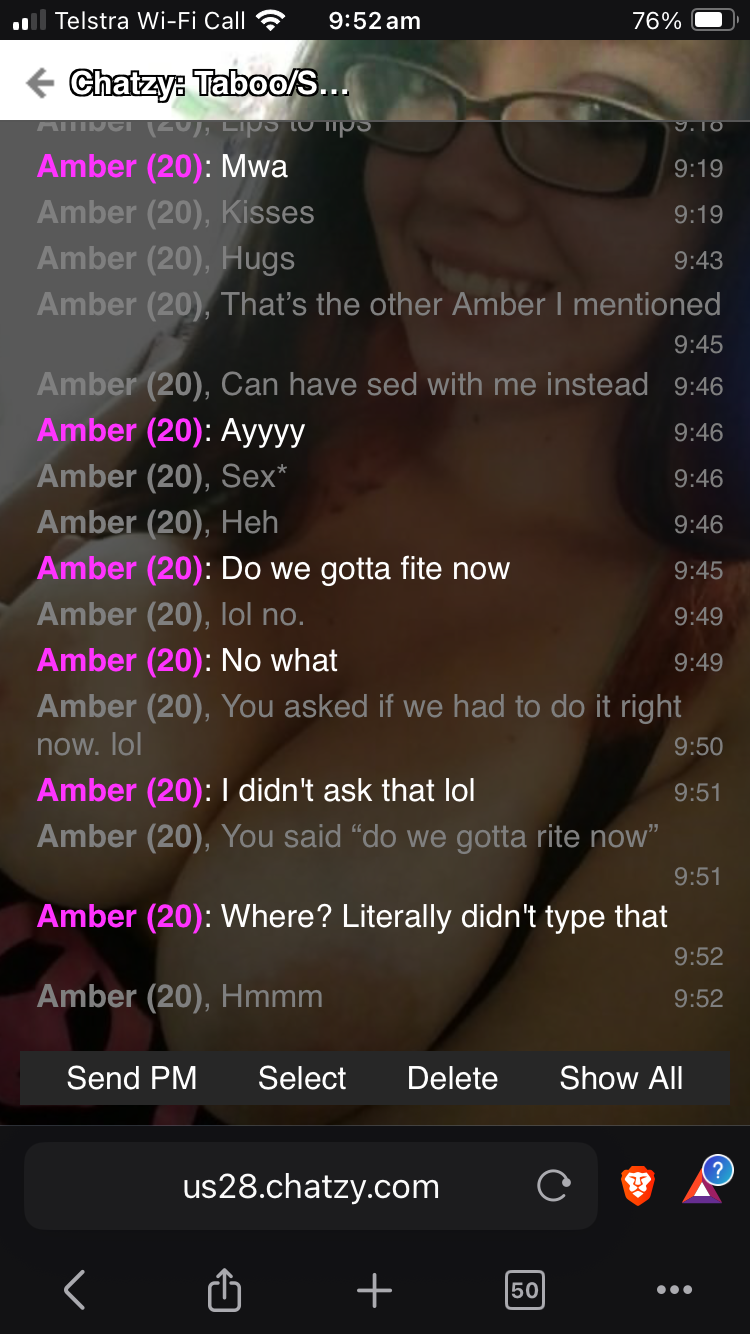Tap Show All messages
This screenshot has height=1334, width=750.
[621, 1078]
